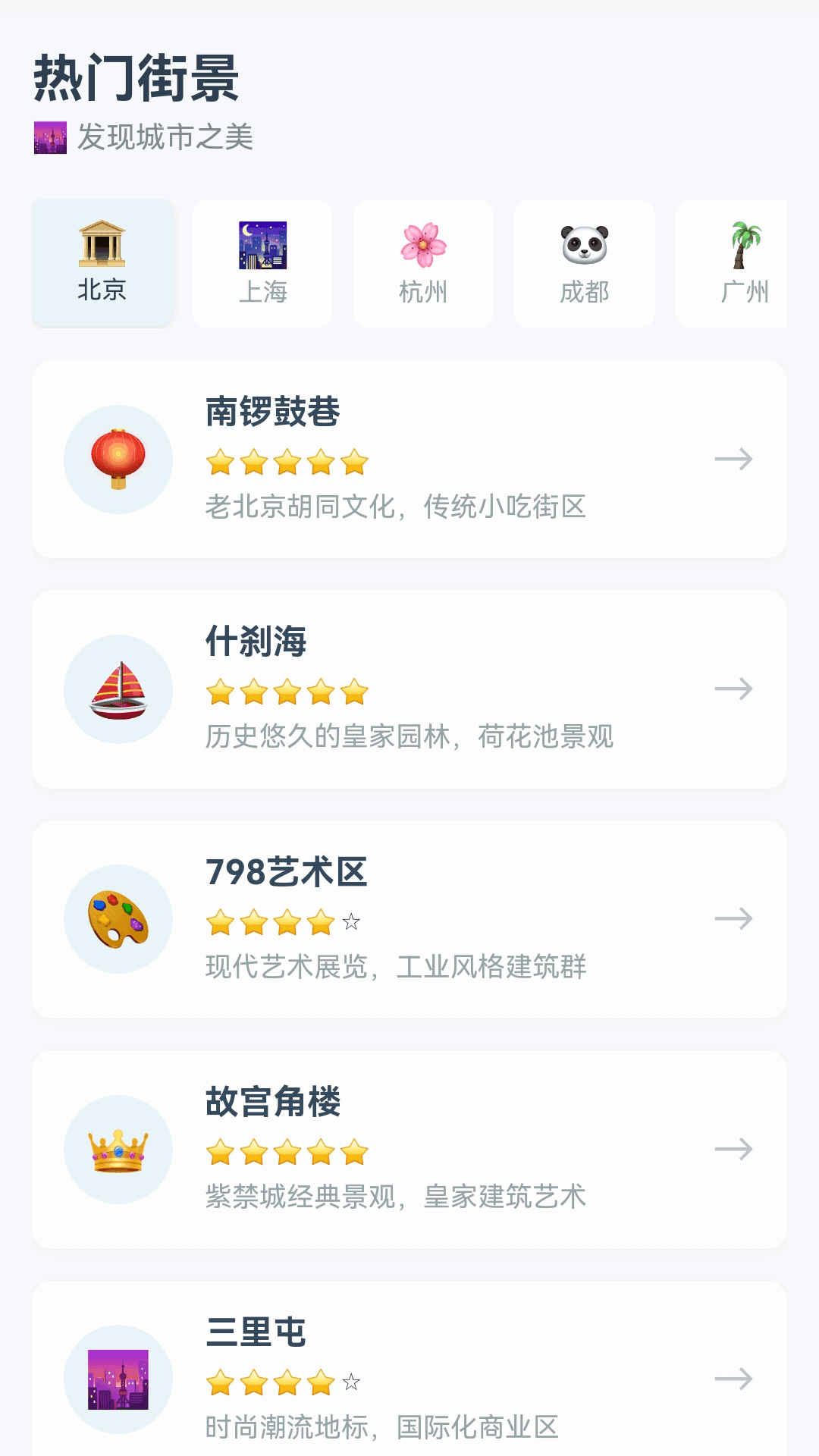This screenshot has width=819, height=1456.
Task: Select the 北京 city tab
Action: coord(102,263)
